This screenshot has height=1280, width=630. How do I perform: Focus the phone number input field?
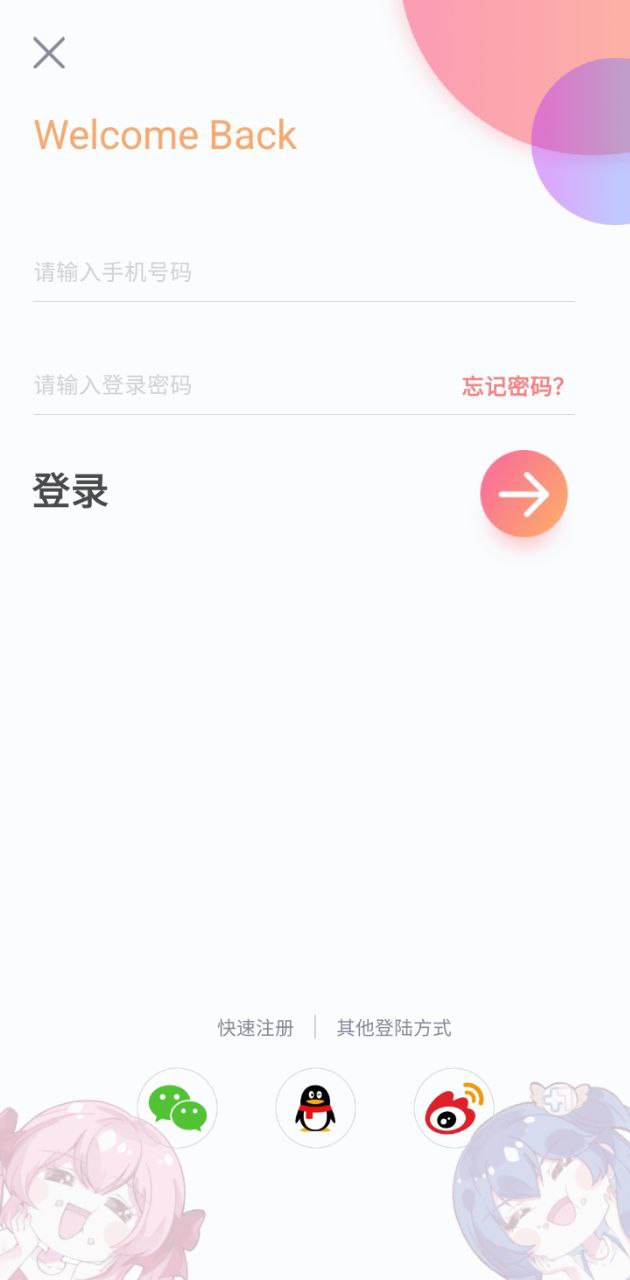pyautogui.click(x=304, y=272)
